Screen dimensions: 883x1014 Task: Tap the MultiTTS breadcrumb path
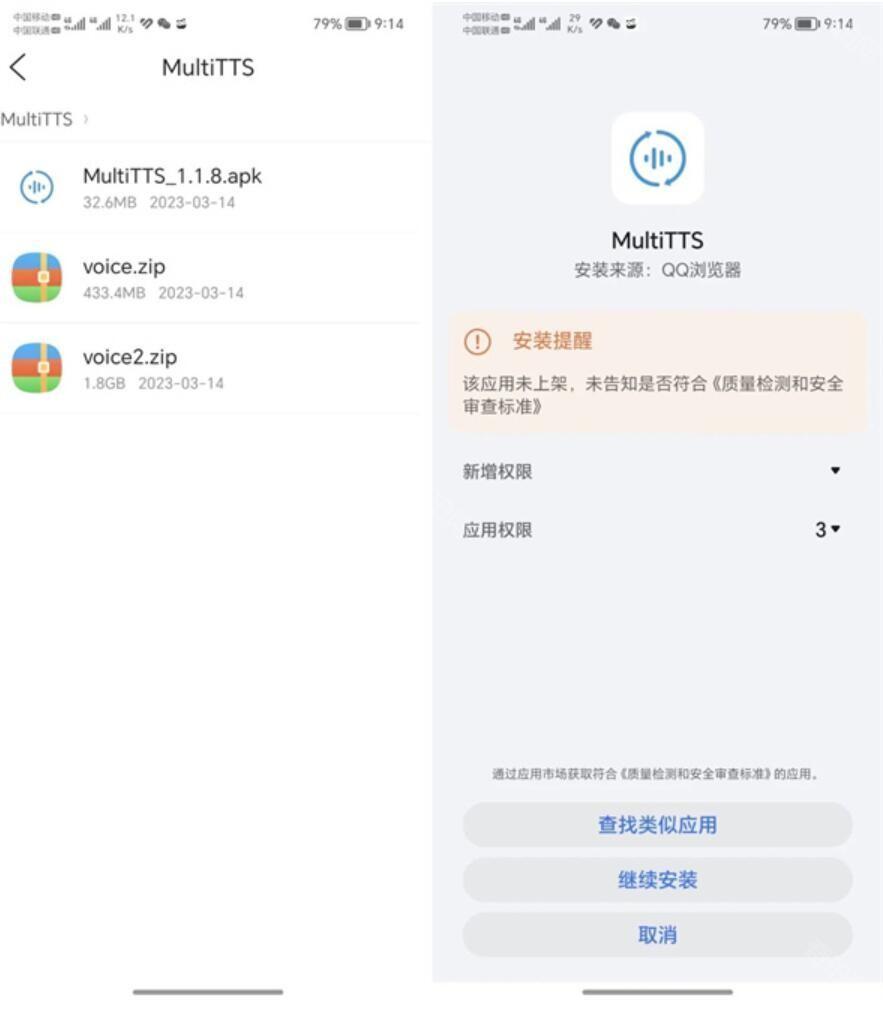coord(37,119)
